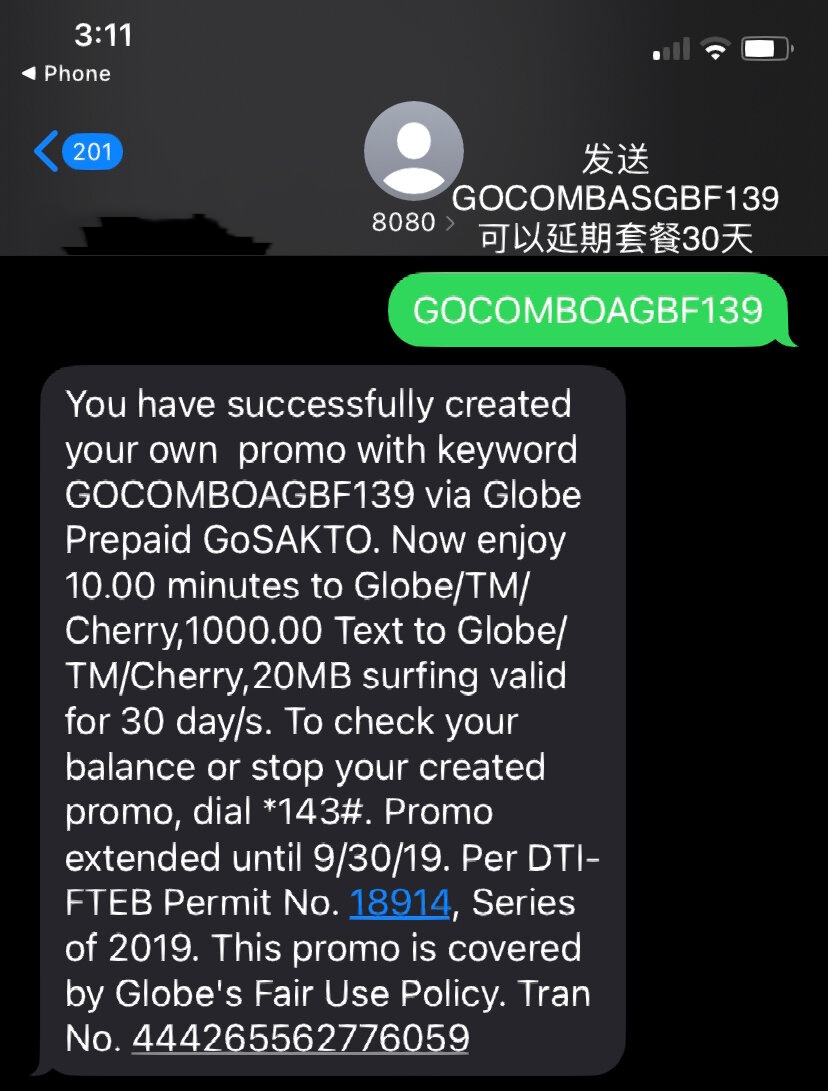Image resolution: width=828 pixels, height=1091 pixels.
Task: Return to the Phone app
Action: click(66, 74)
